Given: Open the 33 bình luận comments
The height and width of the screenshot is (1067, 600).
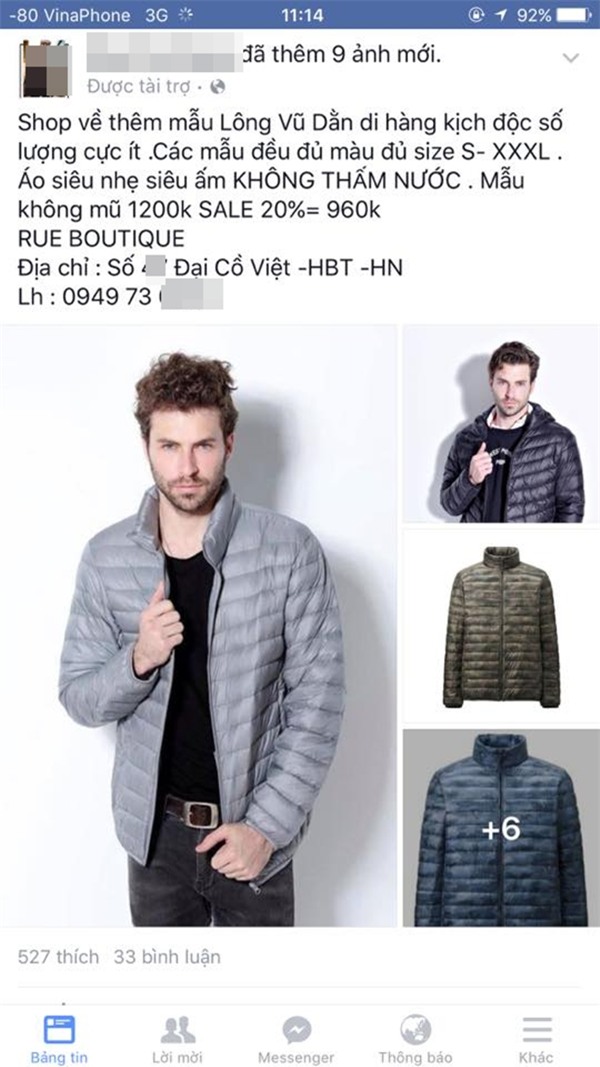Looking at the screenshot, I should [x=167, y=957].
